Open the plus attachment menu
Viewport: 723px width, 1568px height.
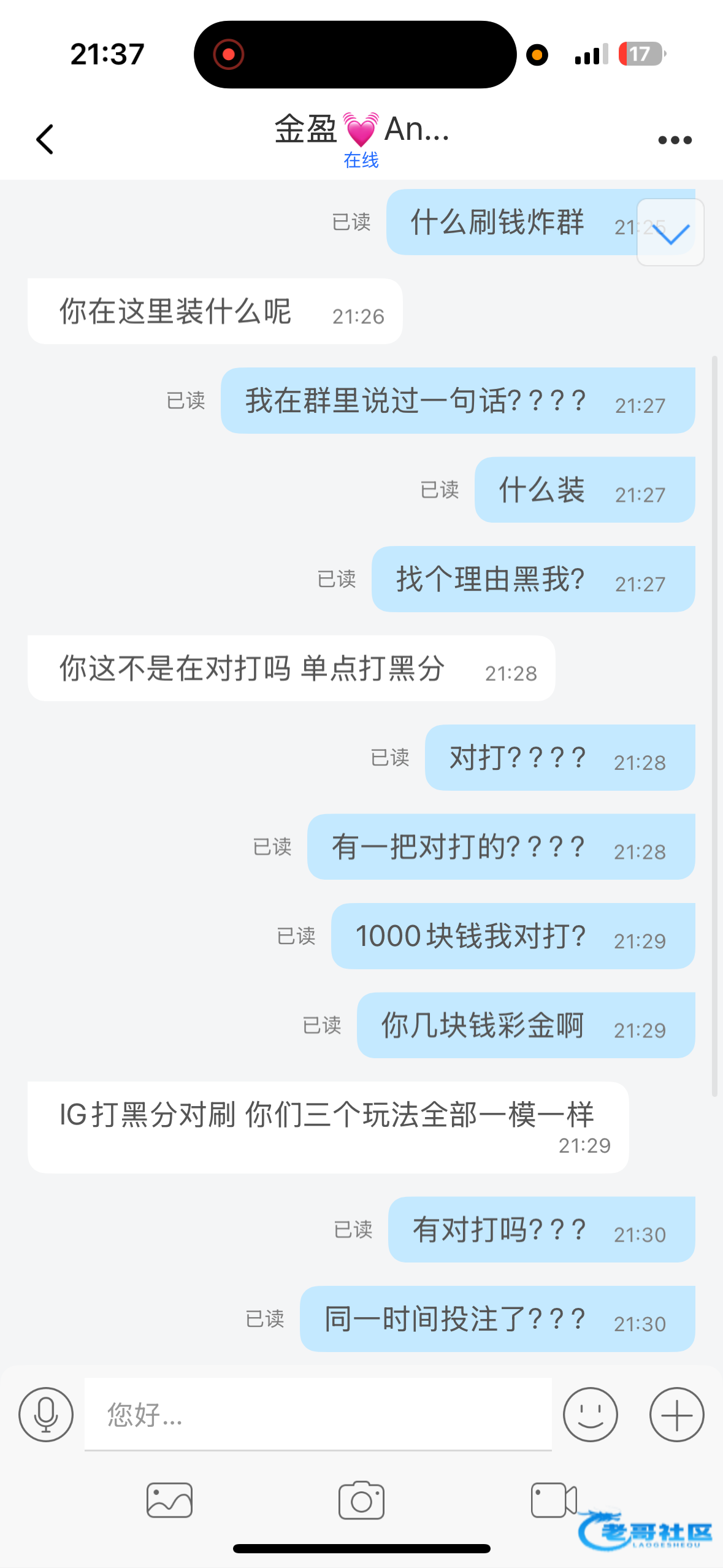[676, 1415]
